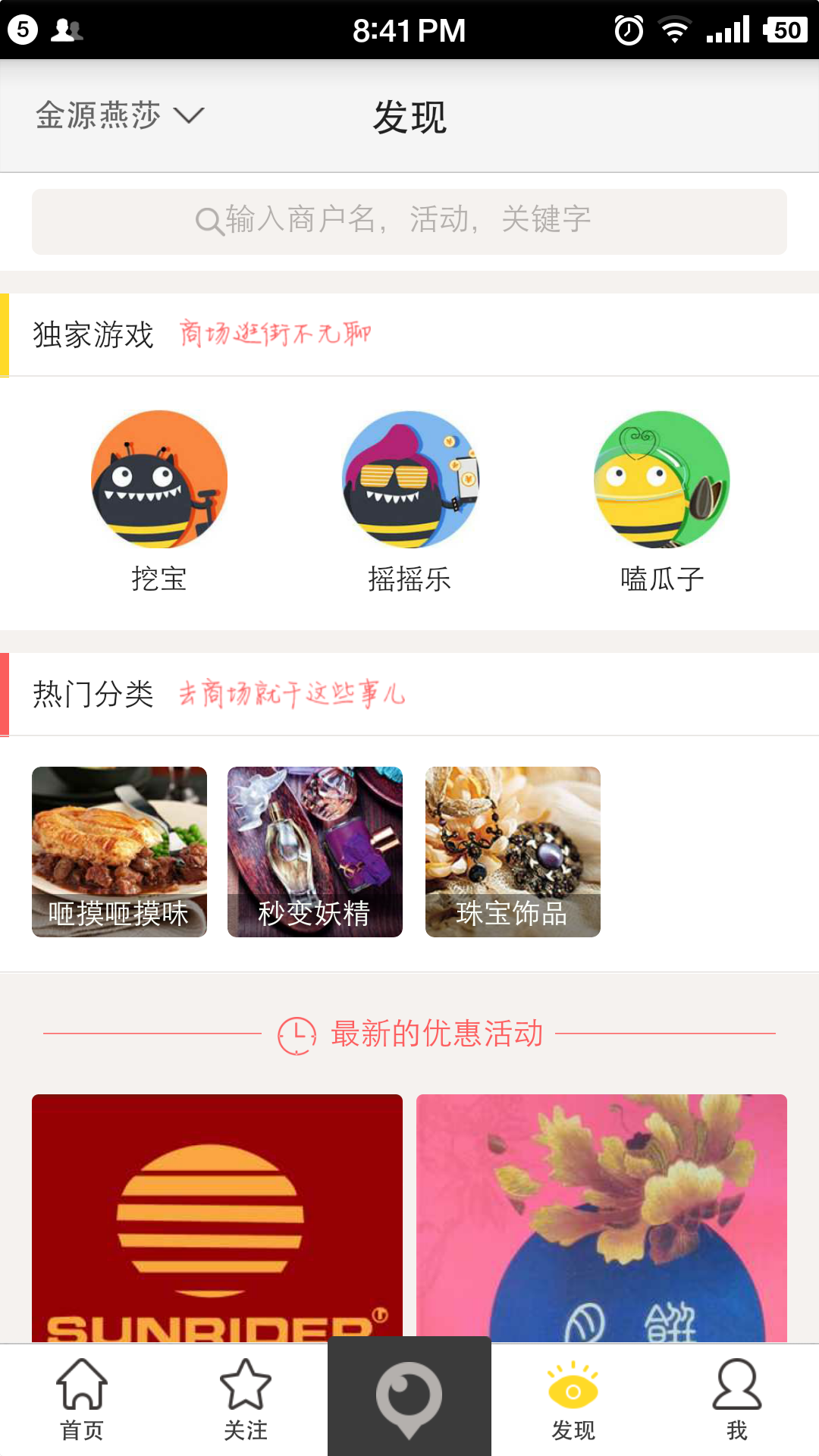
Task: Tap the center location pin button
Action: click(409, 1397)
